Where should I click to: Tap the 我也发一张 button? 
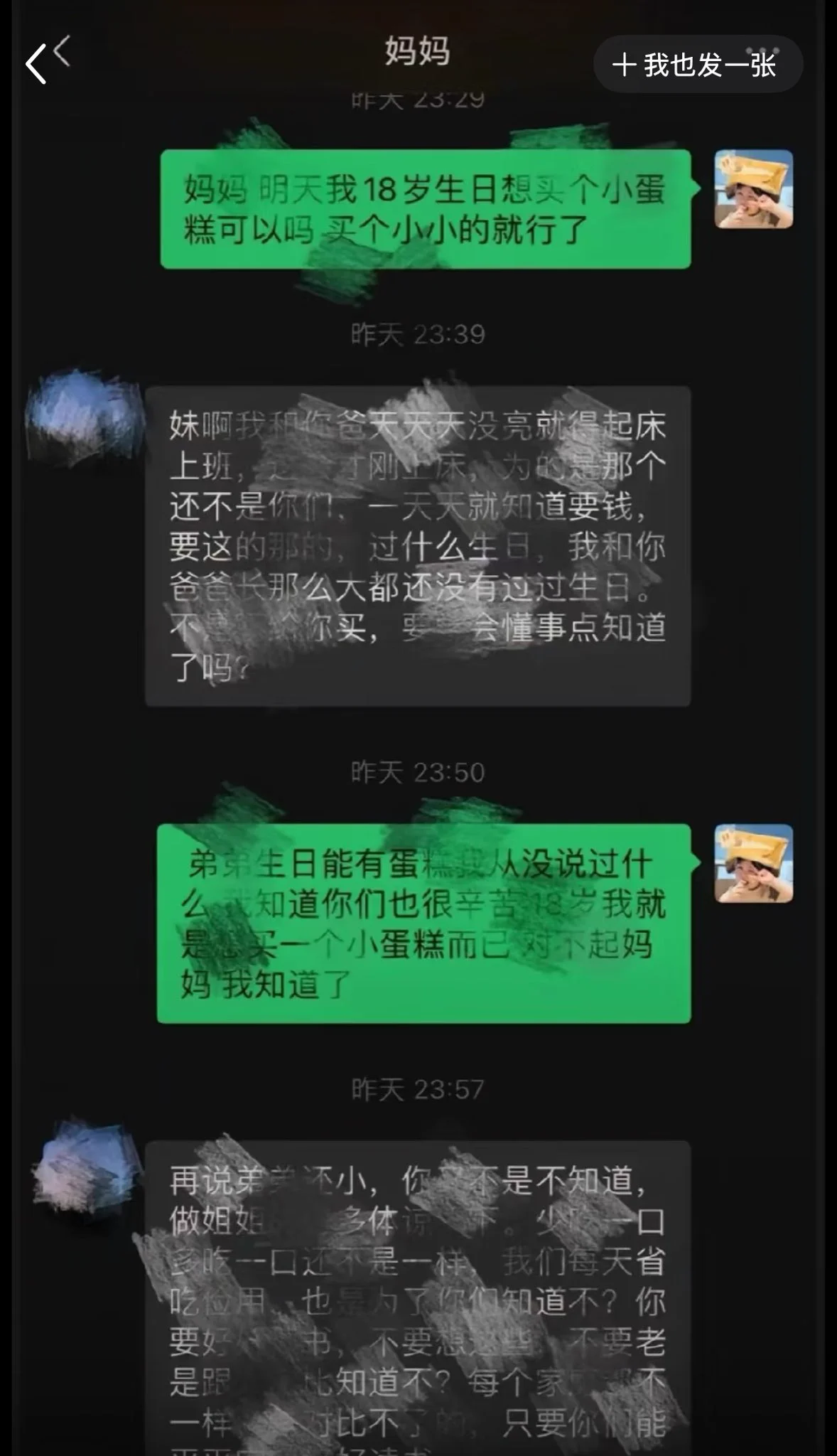[698, 65]
